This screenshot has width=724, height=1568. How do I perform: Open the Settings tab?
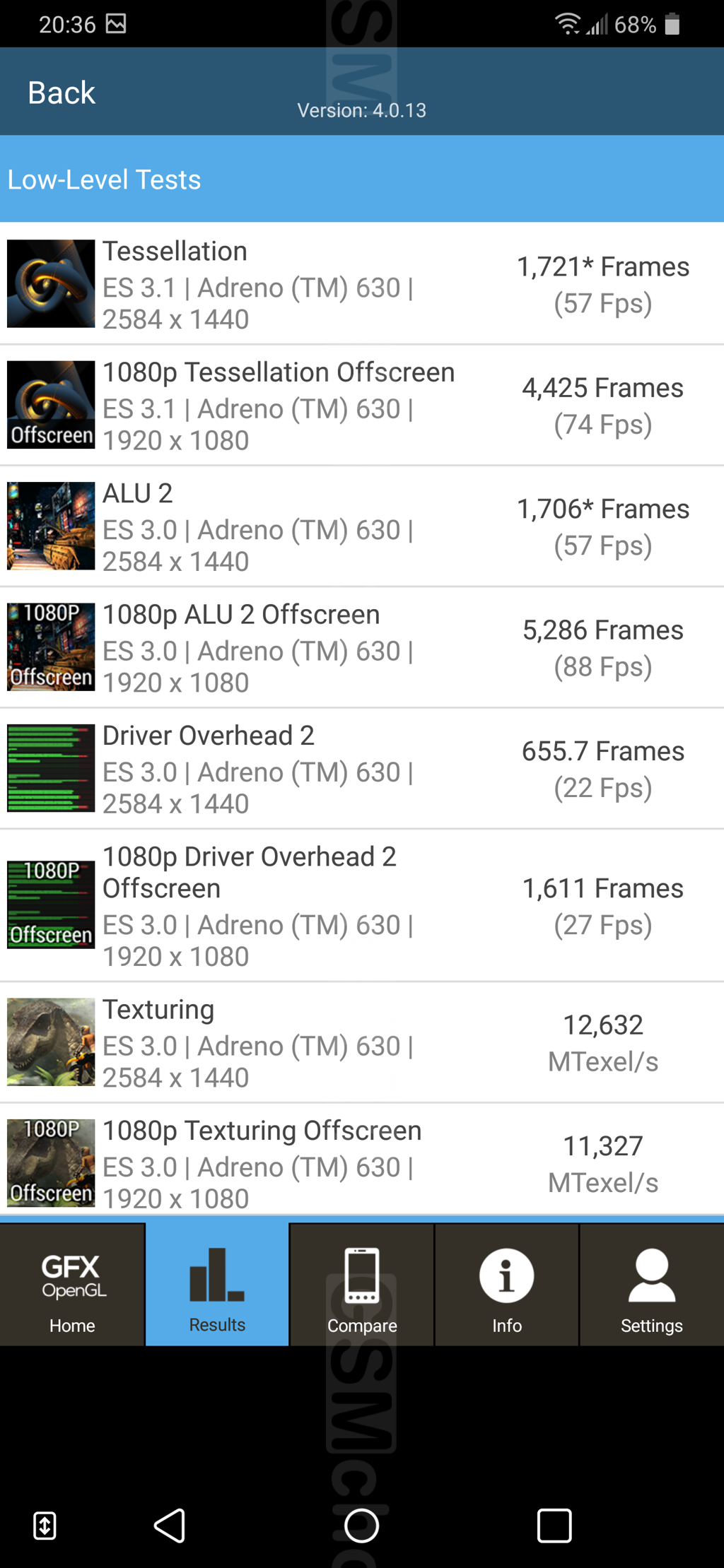tap(651, 1285)
